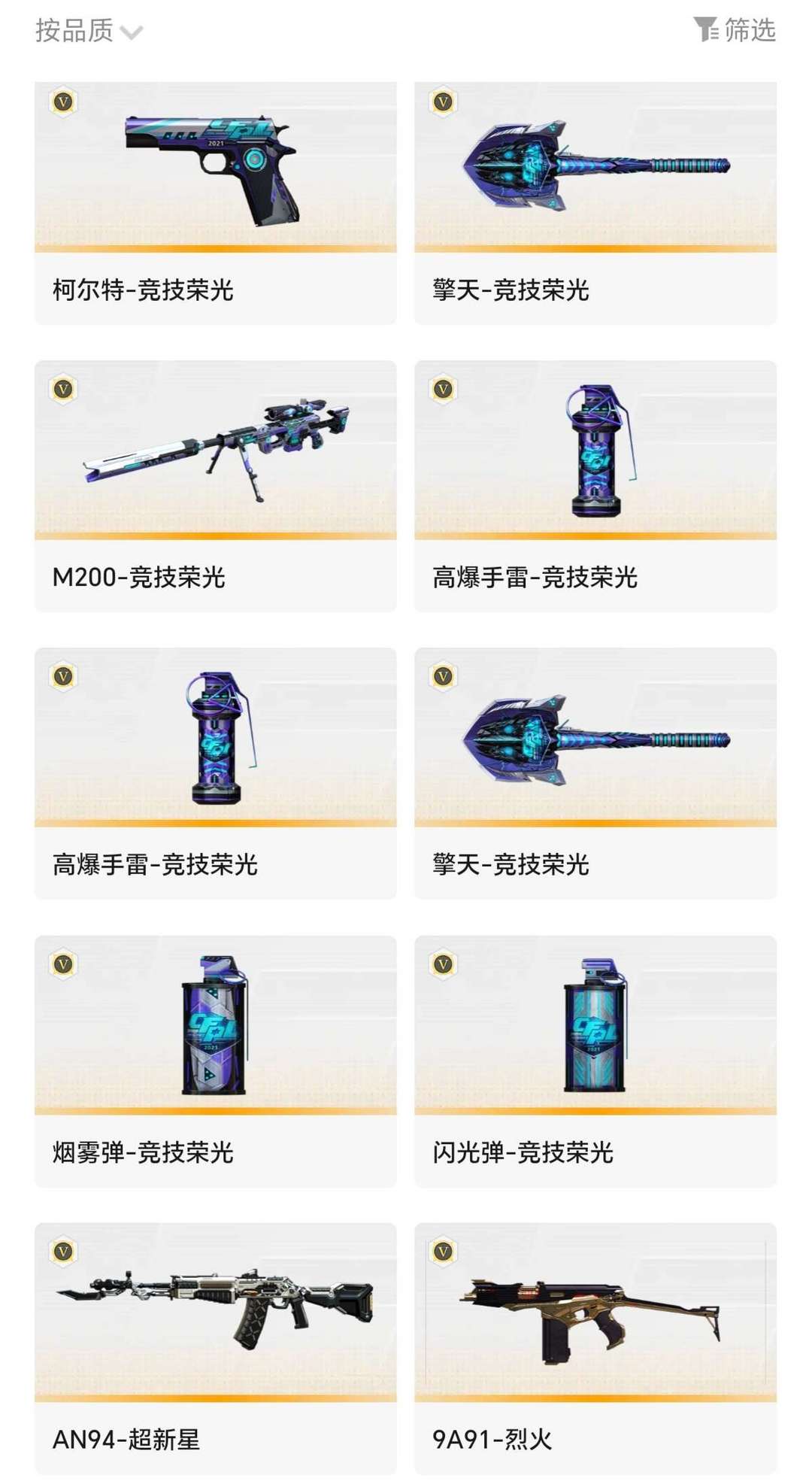Select the 烟雾弹-竞技荣光 smoke grenade
Viewport: 812px width, 1481px height.
pyautogui.click(x=215, y=1061)
